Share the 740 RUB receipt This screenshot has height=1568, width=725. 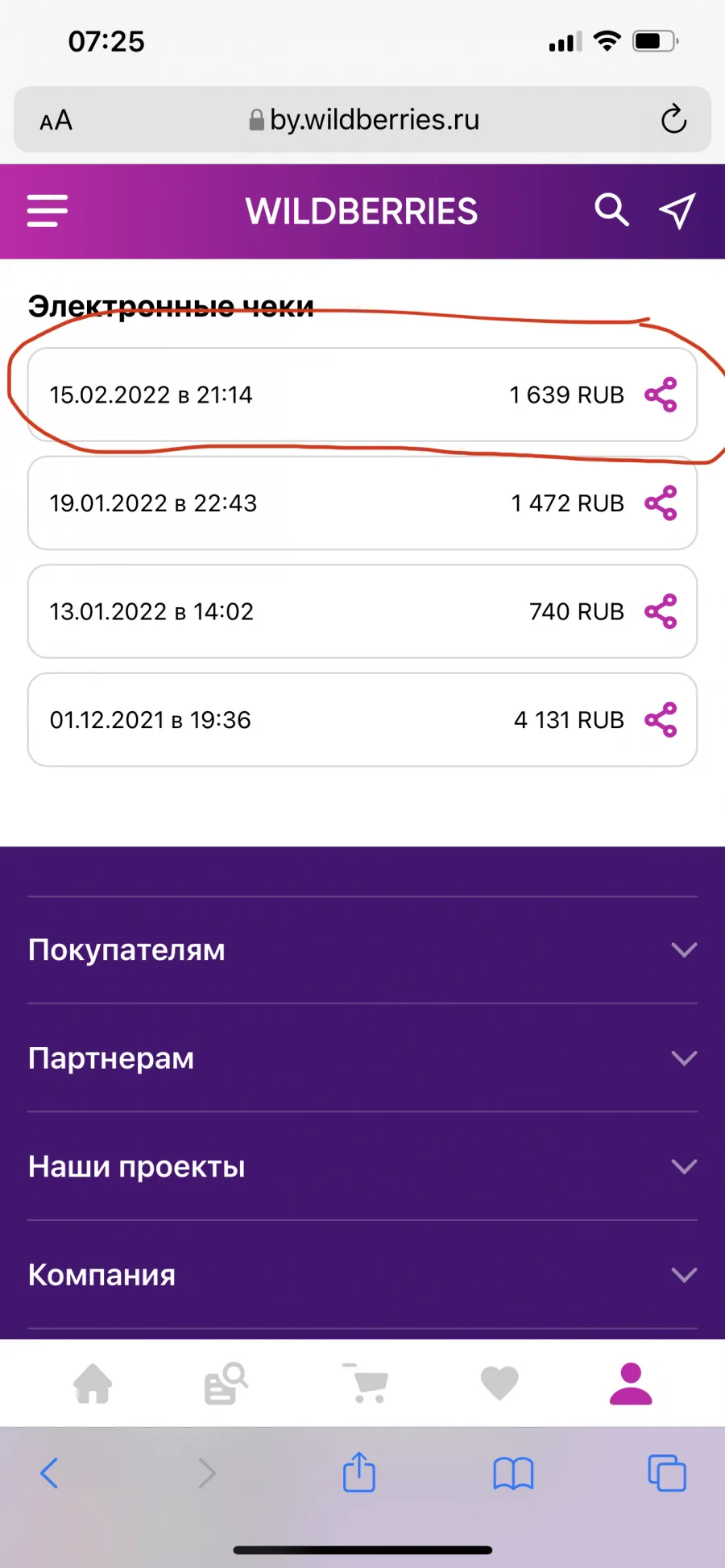pos(661,611)
